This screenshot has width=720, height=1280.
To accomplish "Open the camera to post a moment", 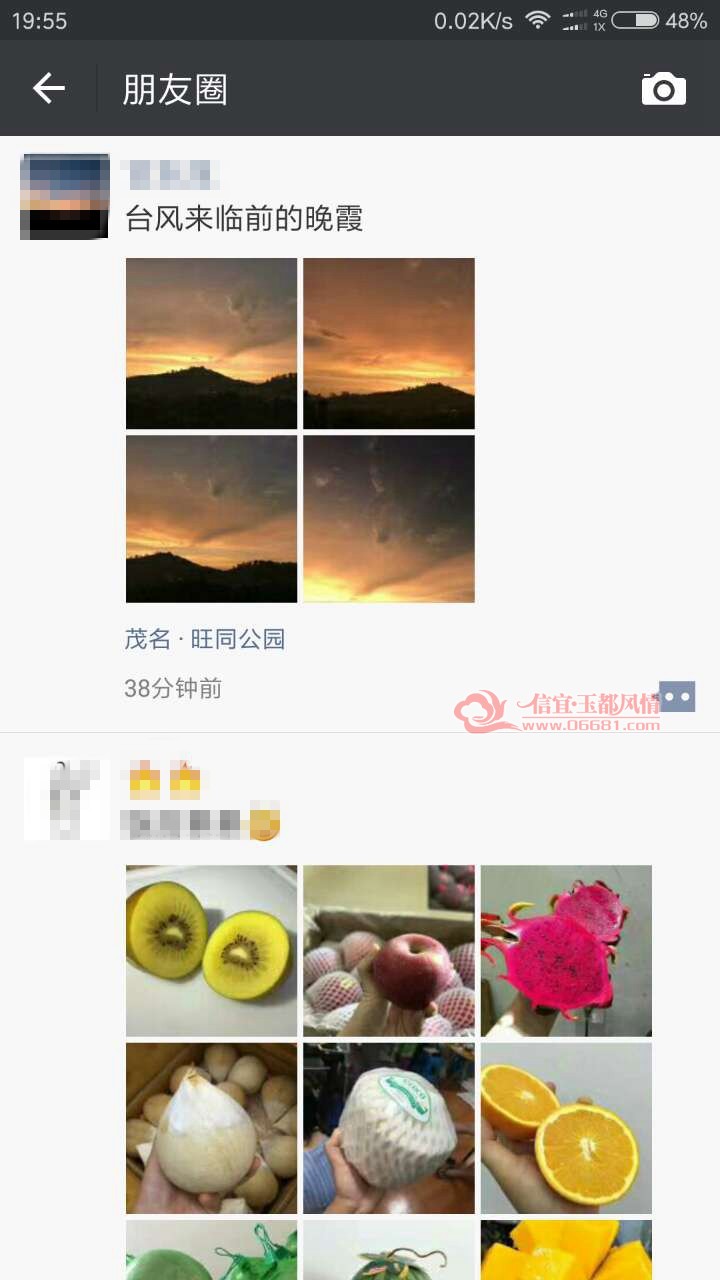I will point(664,89).
